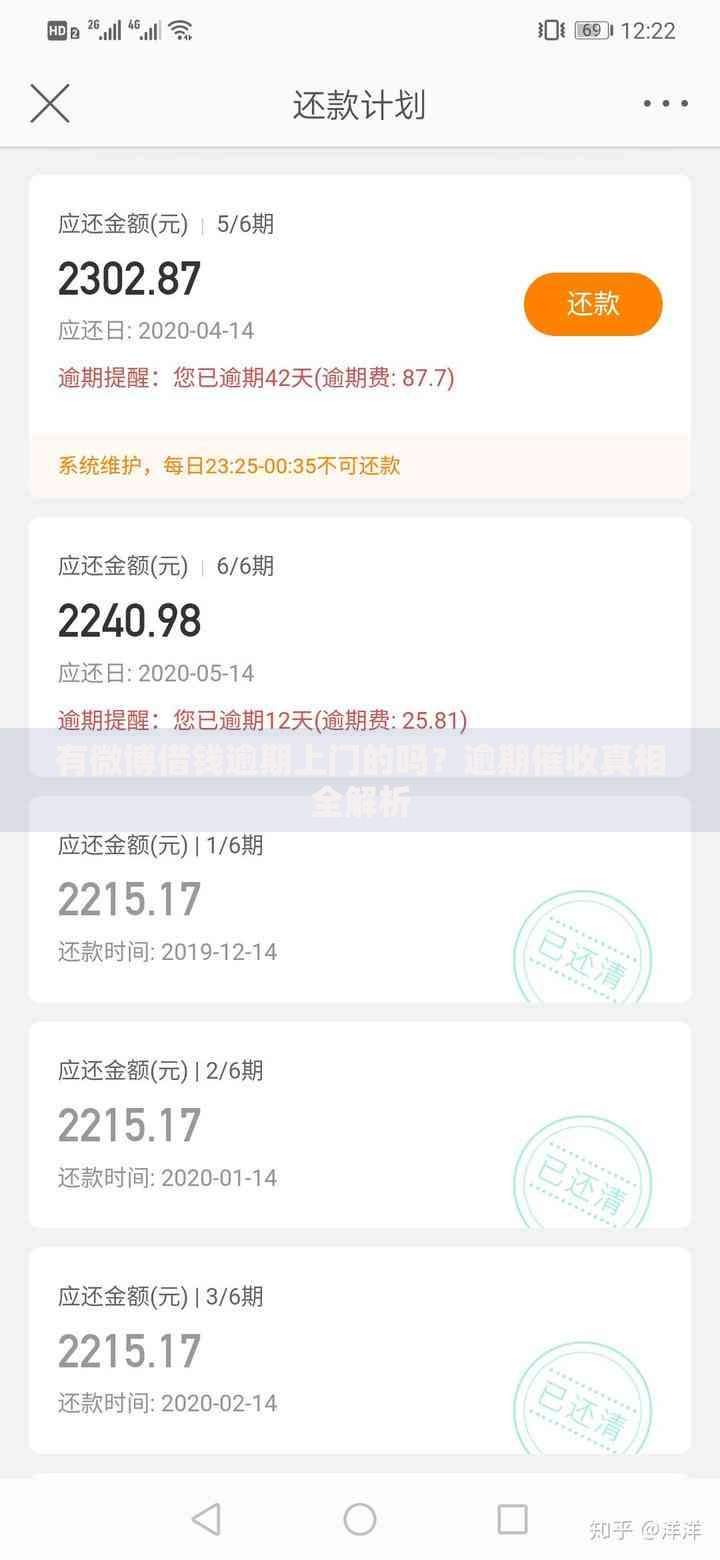The height and width of the screenshot is (1560, 720).
Task: Close the 还款计划 page with the X
Action: (50, 104)
